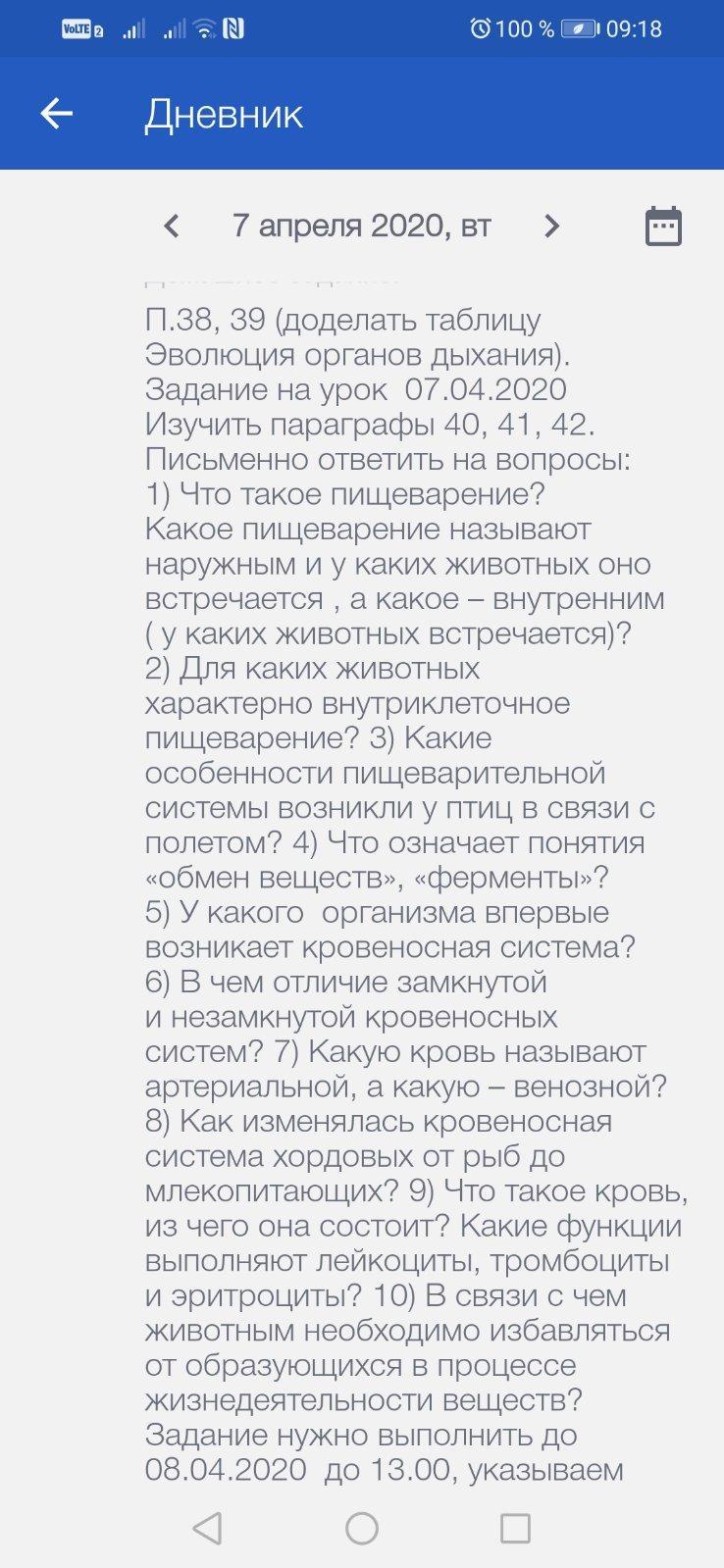
Task: Open the recent apps view
Action: (x=515, y=1528)
